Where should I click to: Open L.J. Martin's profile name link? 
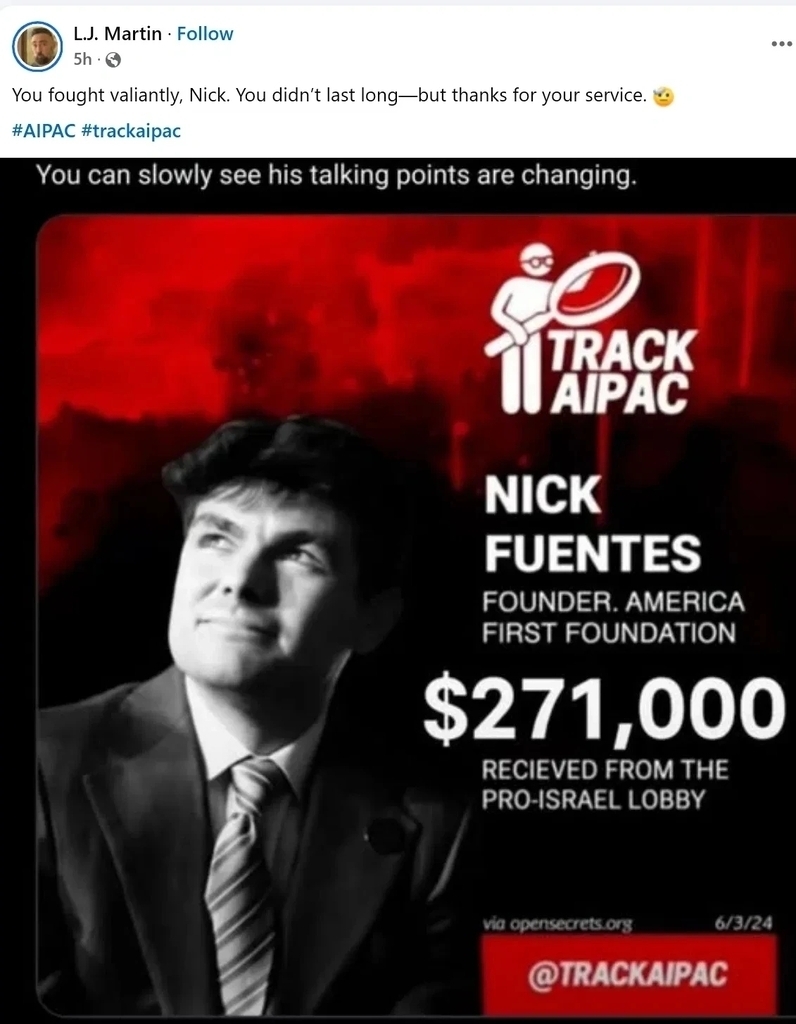tap(117, 34)
